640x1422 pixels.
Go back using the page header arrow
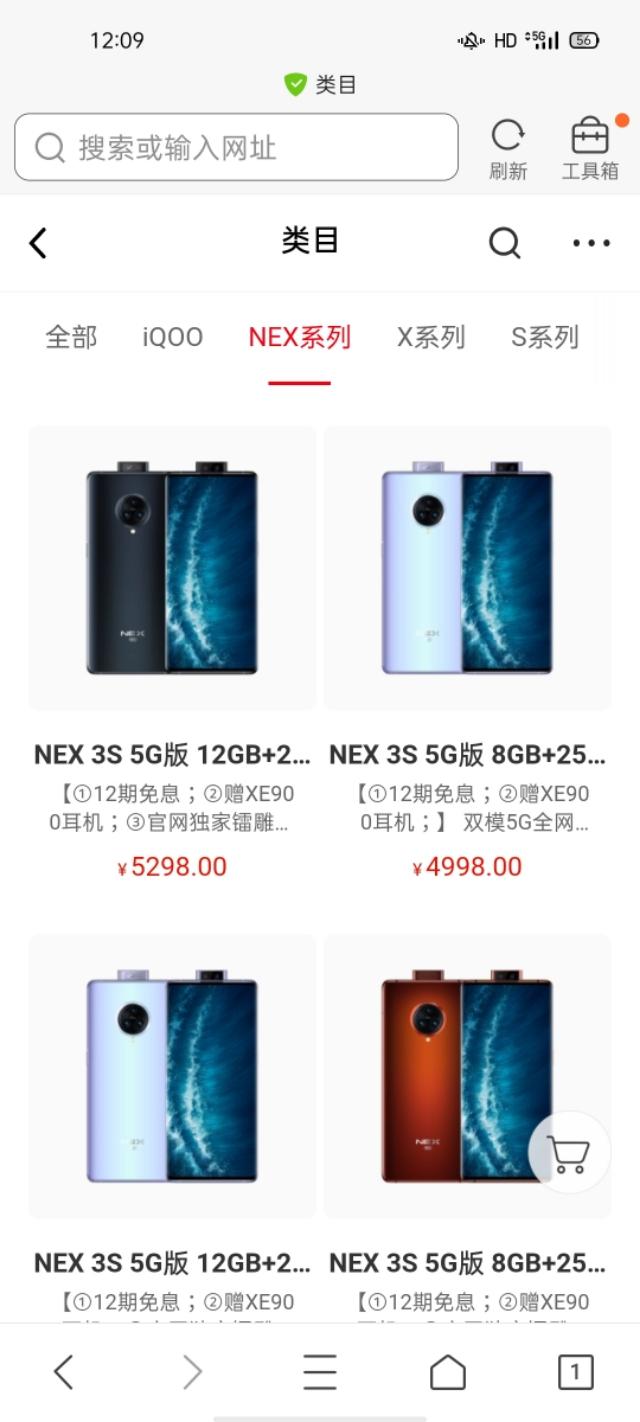click(x=38, y=242)
